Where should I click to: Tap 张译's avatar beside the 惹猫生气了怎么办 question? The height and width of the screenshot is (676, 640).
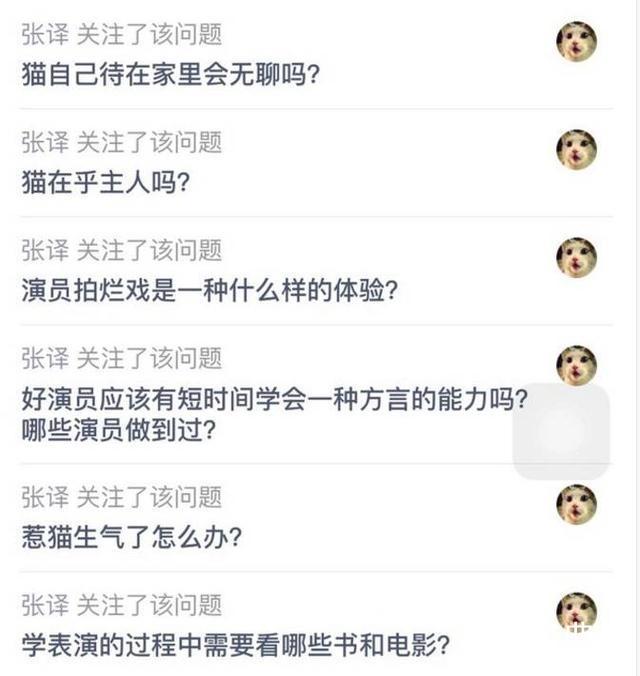[x=576, y=505]
